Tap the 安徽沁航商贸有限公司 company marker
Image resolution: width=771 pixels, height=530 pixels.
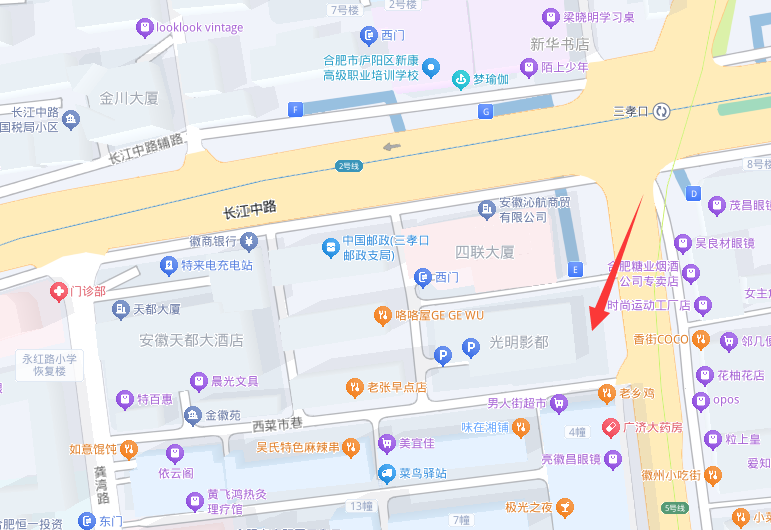pos(486,209)
